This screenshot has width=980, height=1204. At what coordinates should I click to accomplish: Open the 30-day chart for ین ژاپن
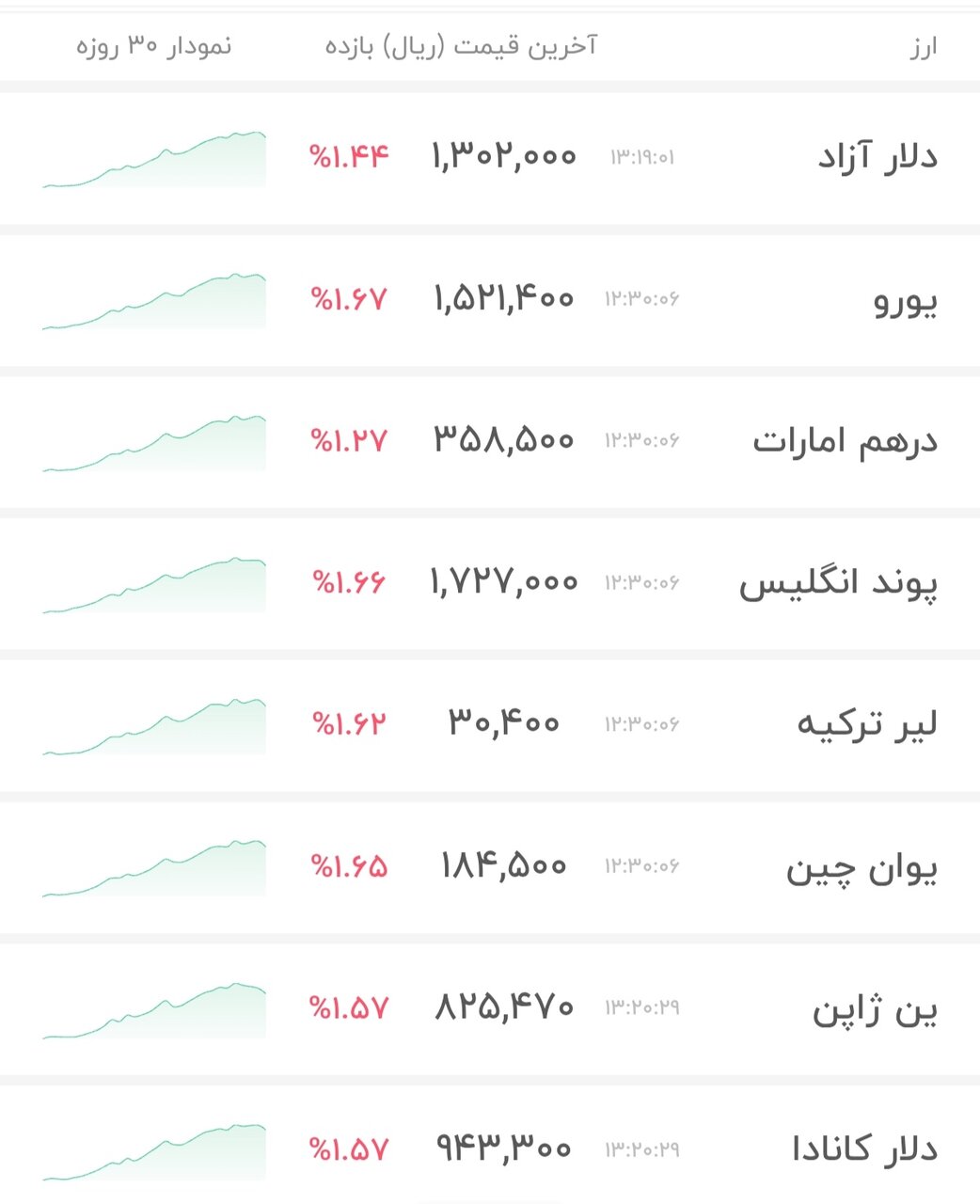pyautogui.click(x=155, y=1008)
